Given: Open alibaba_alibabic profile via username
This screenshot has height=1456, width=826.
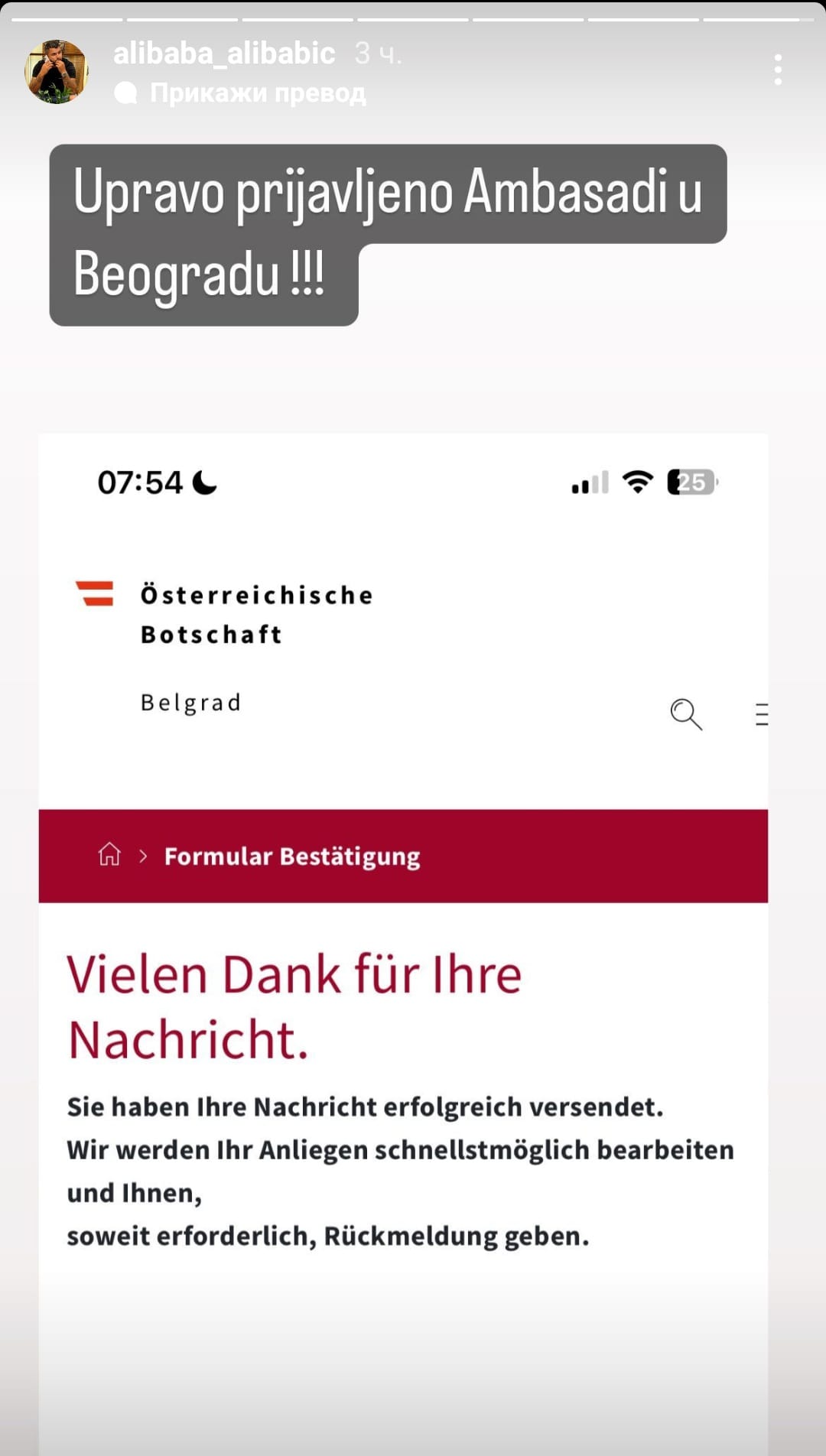Looking at the screenshot, I should point(224,54).
